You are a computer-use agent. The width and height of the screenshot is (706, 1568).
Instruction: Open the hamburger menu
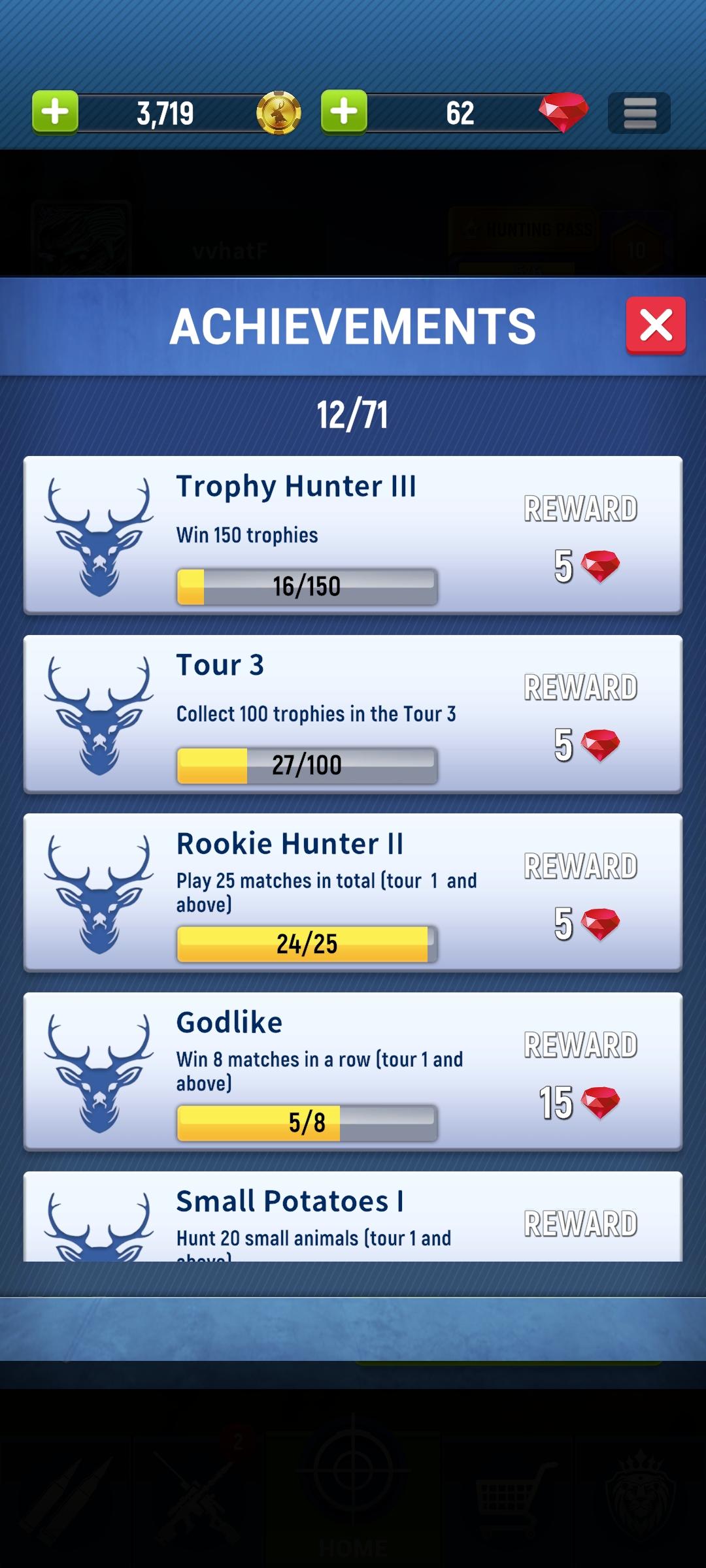coord(639,114)
